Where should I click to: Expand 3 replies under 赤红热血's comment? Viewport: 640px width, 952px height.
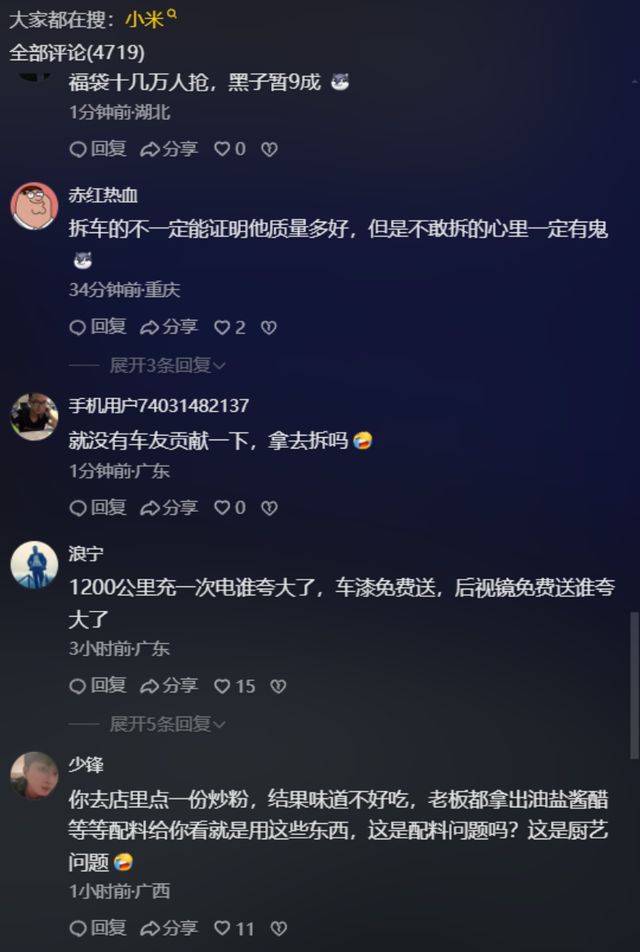(167, 365)
